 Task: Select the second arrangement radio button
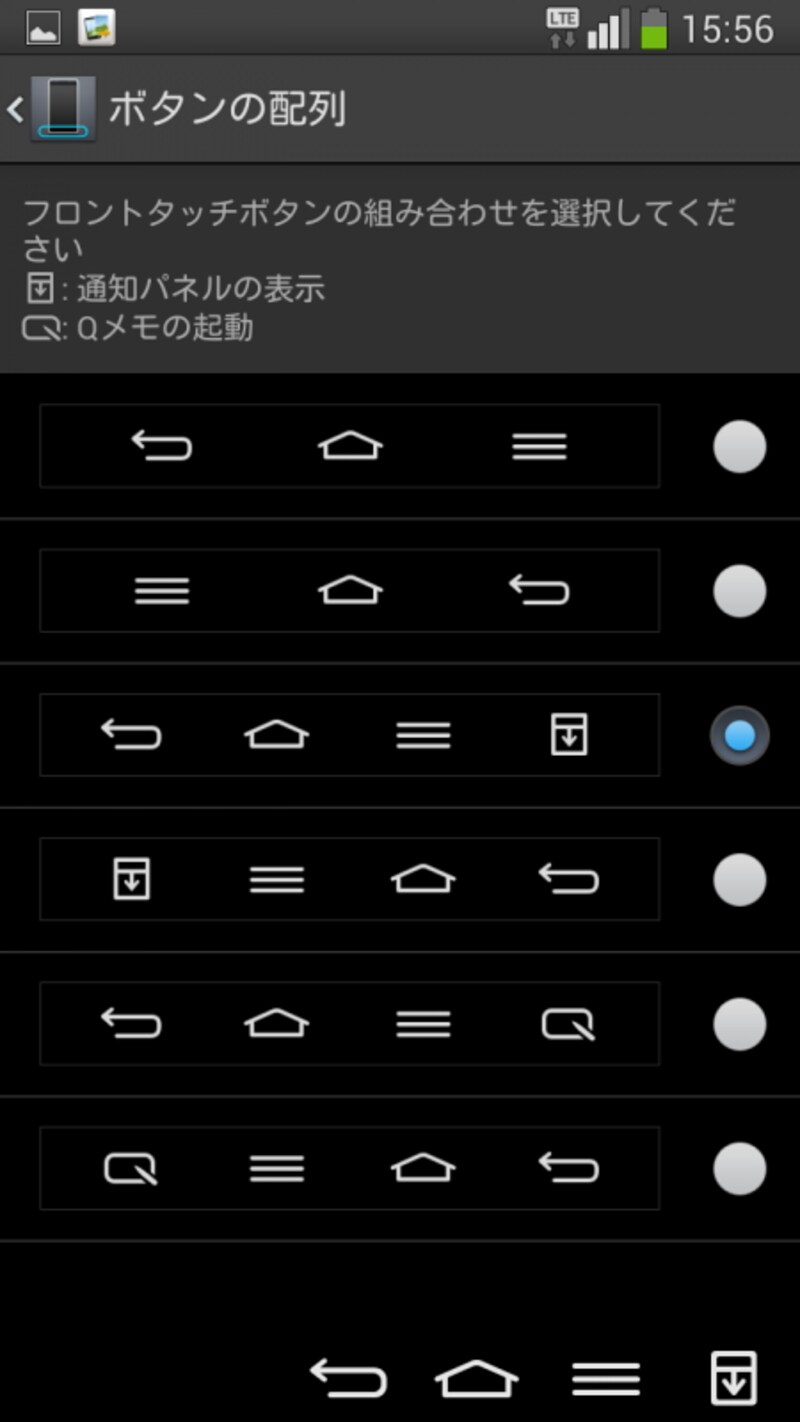pyautogui.click(x=739, y=590)
